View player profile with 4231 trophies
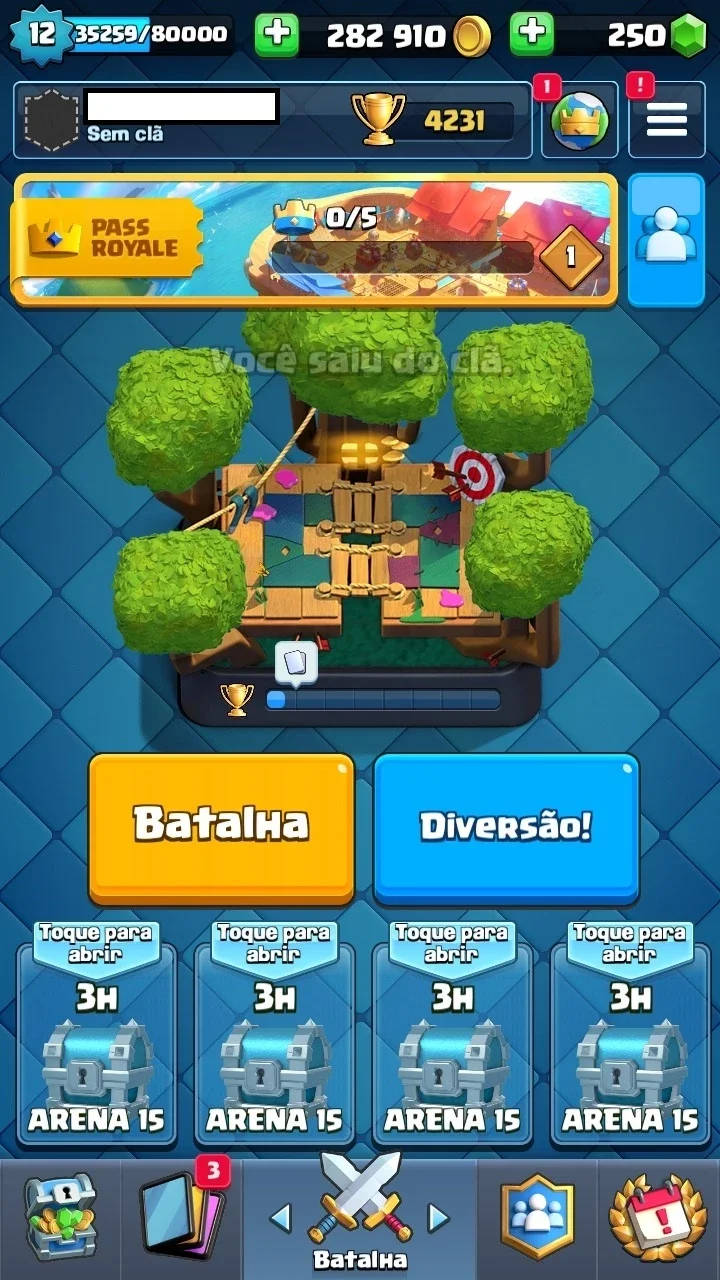The width and height of the screenshot is (720, 1280). coord(272,121)
